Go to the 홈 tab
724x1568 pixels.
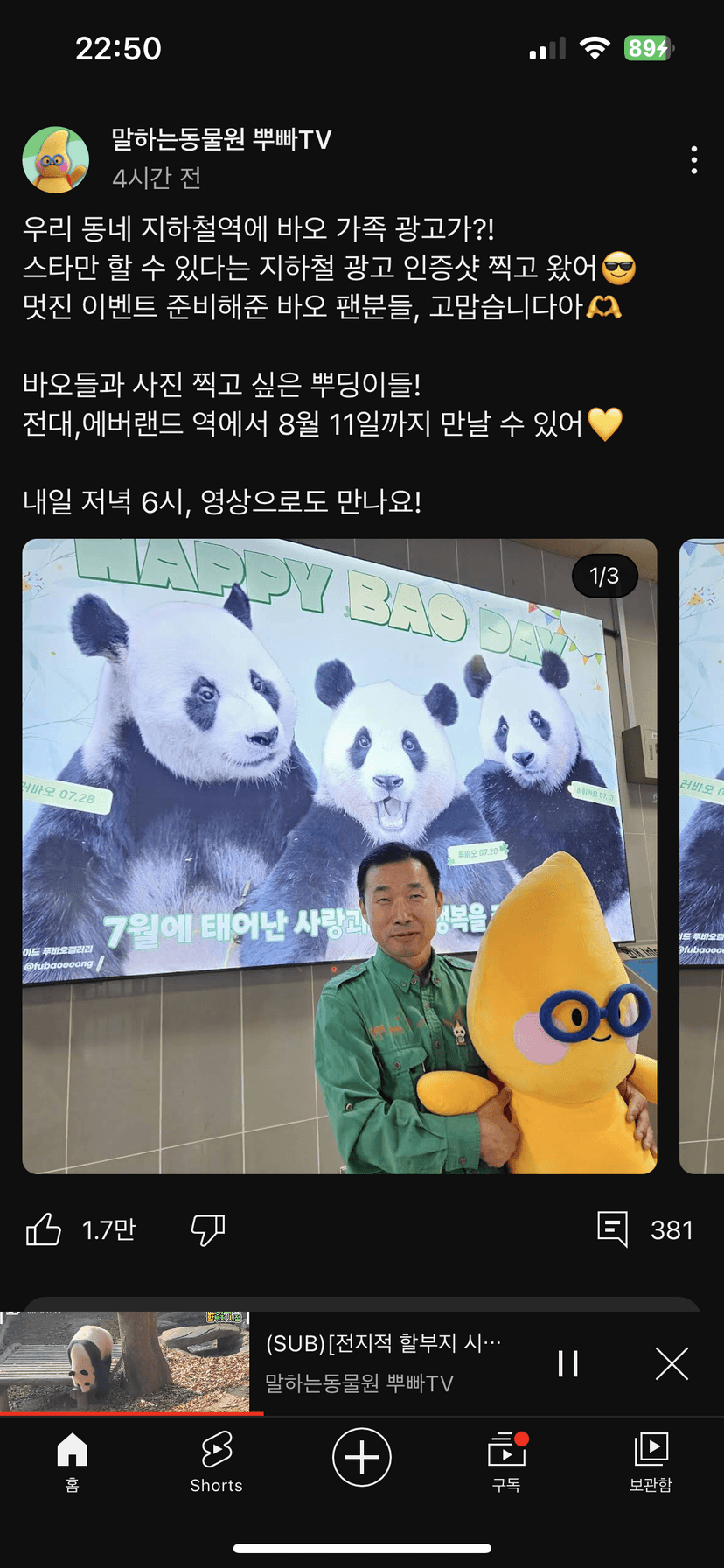coord(73,1462)
